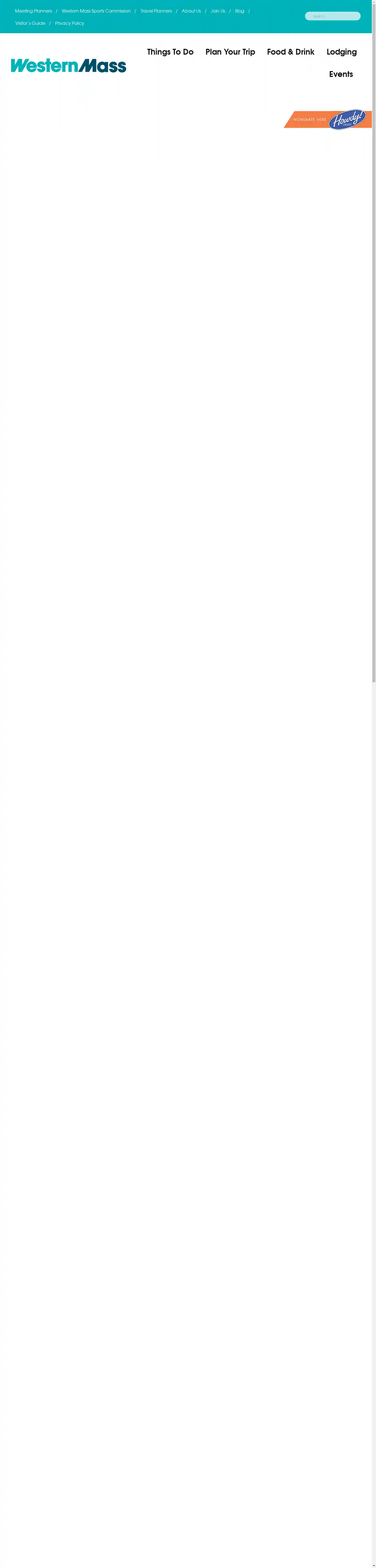This screenshot has width=376, height=1568.
Task: Read the Blog
Action: (x=239, y=11)
